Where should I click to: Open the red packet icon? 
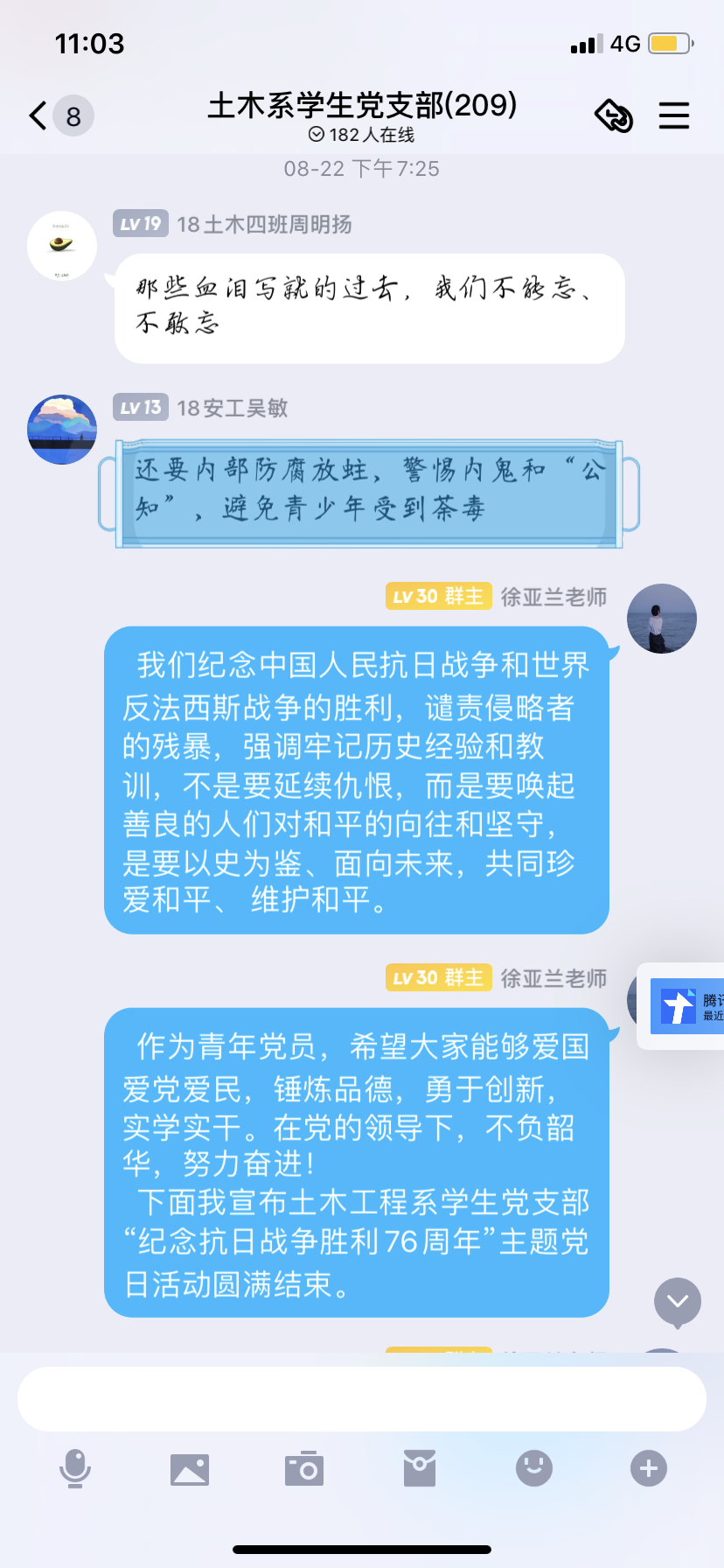pyautogui.click(x=420, y=1468)
